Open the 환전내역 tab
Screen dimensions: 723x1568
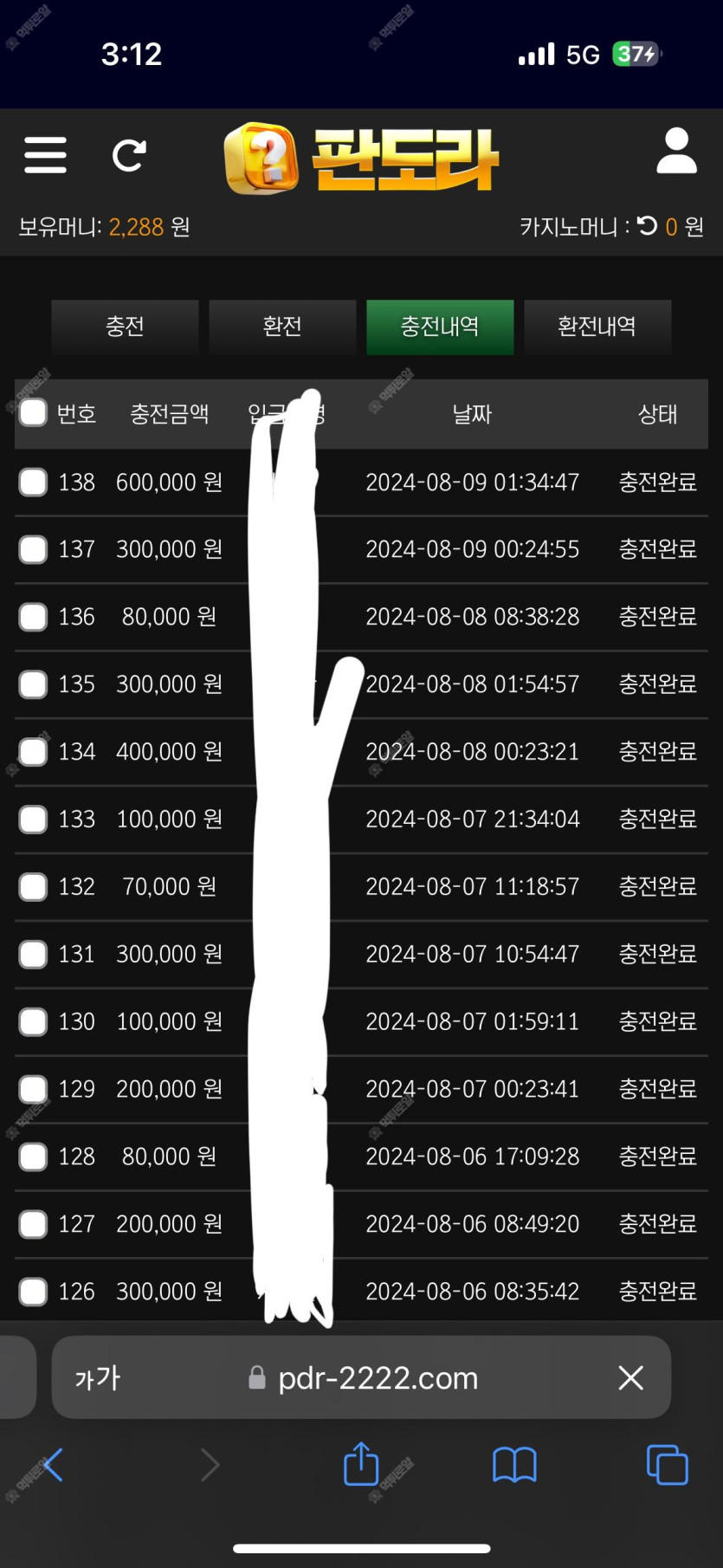pyautogui.click(x=597, y=327)
